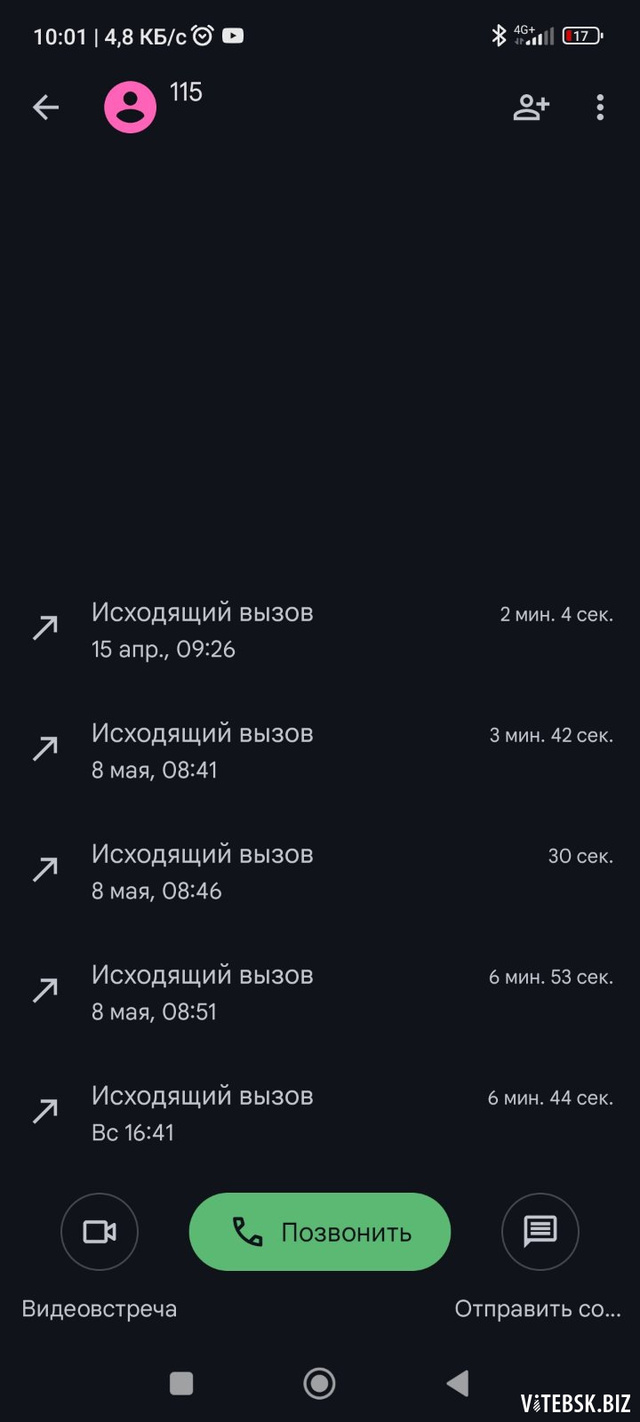Viewport: 640px width, 1422px height.
Task: Start a video call via Видеовстреча
Action: tap(100, 1232)
